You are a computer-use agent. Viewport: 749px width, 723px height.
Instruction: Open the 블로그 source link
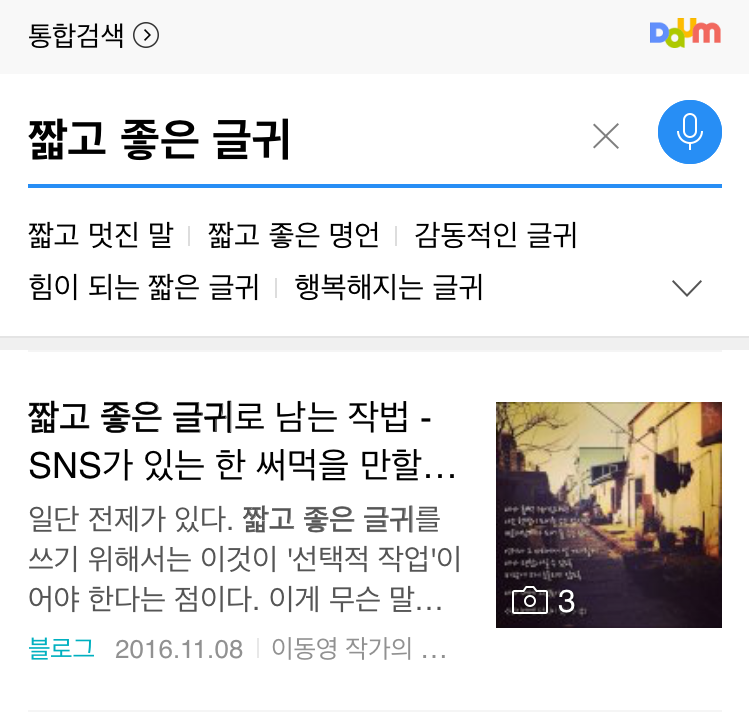coord(61,649)
